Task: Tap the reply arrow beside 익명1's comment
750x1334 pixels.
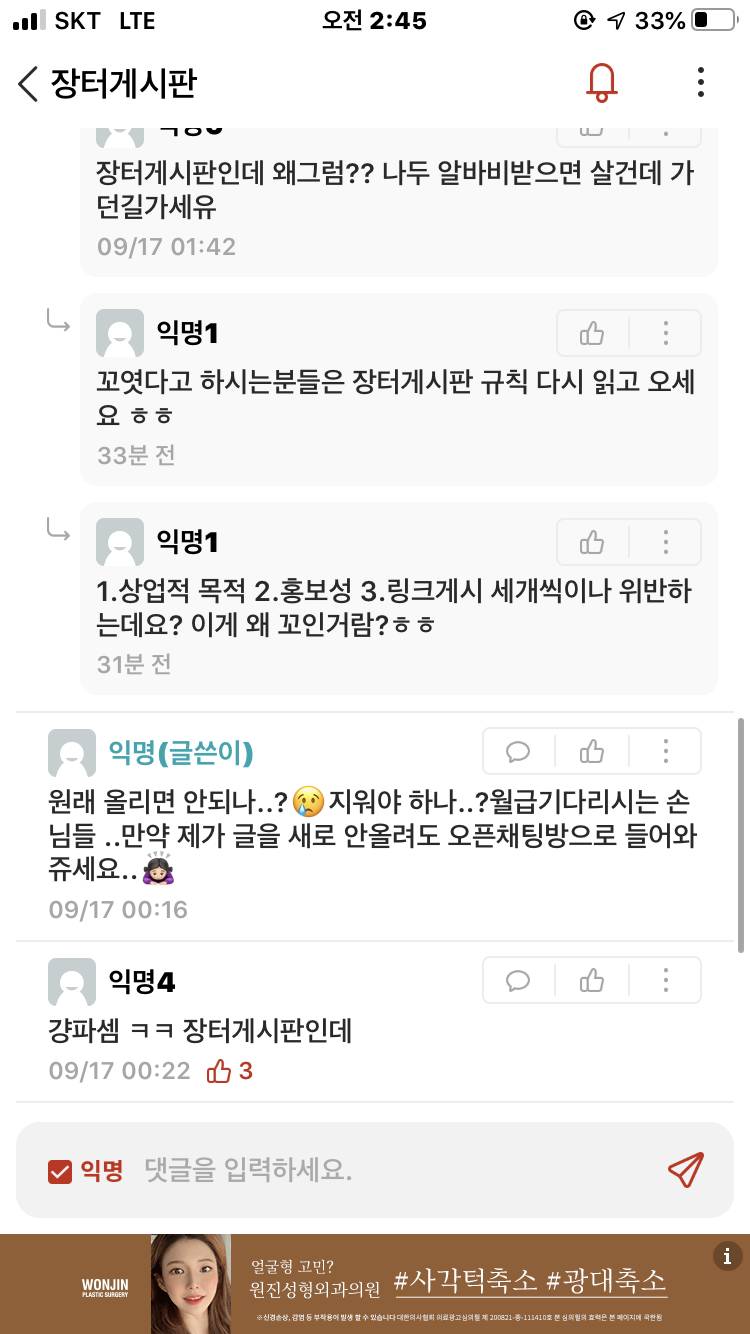Action: [x=58, y=322]
